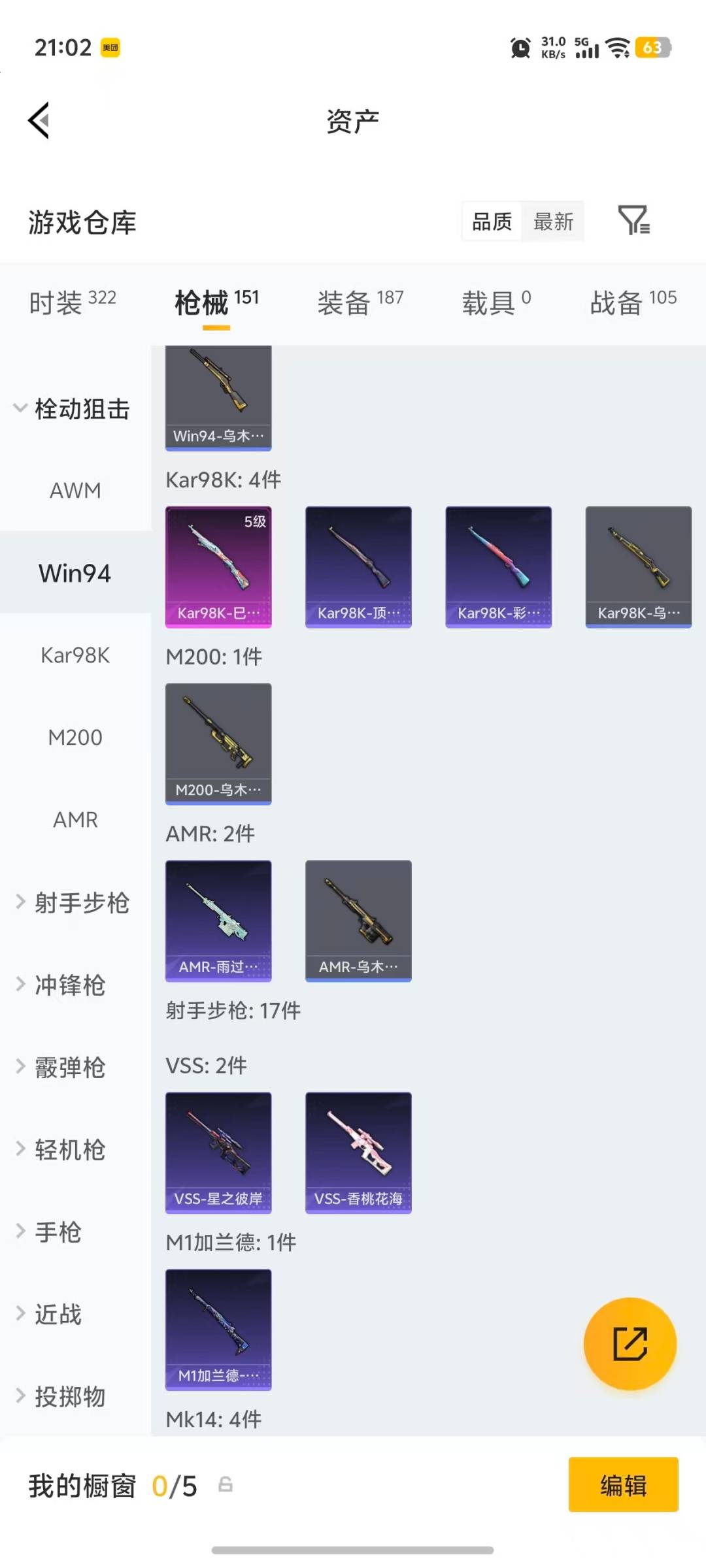706x1568 pixels.
Task: Open the filter options icon
Action: tap(635, 221)
